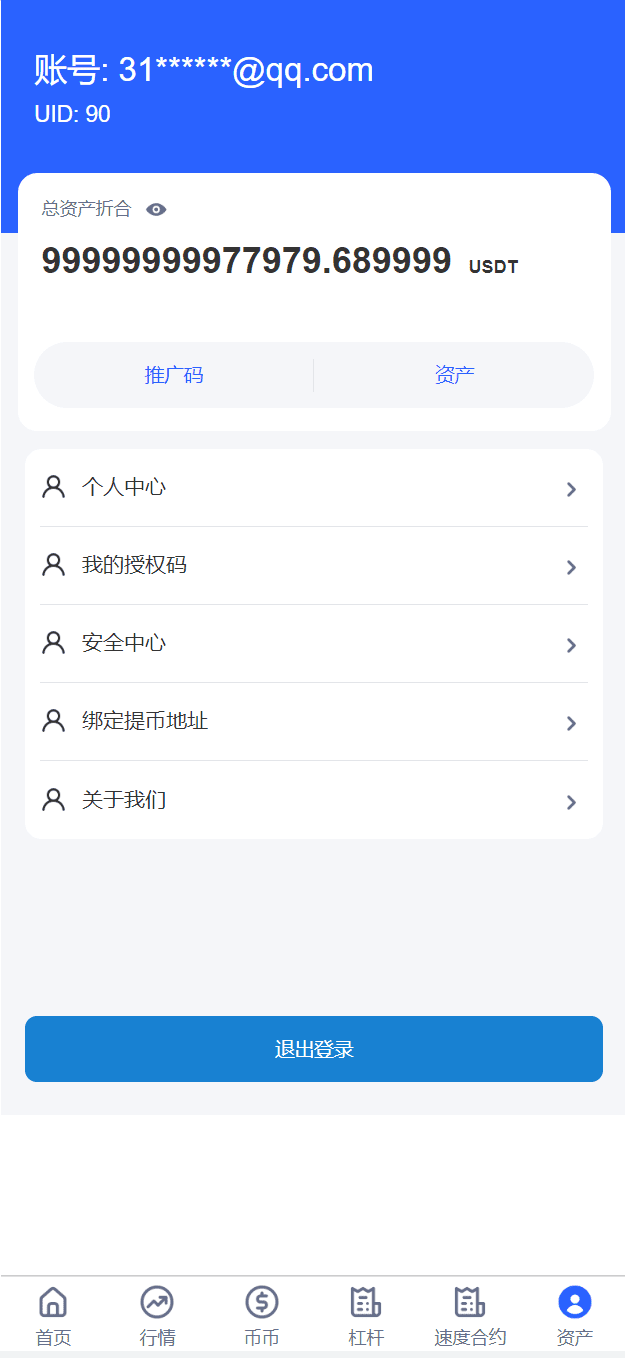Hide the total assets balance with eye icon
625x1358 pixels.
click(x=156, y=209)
